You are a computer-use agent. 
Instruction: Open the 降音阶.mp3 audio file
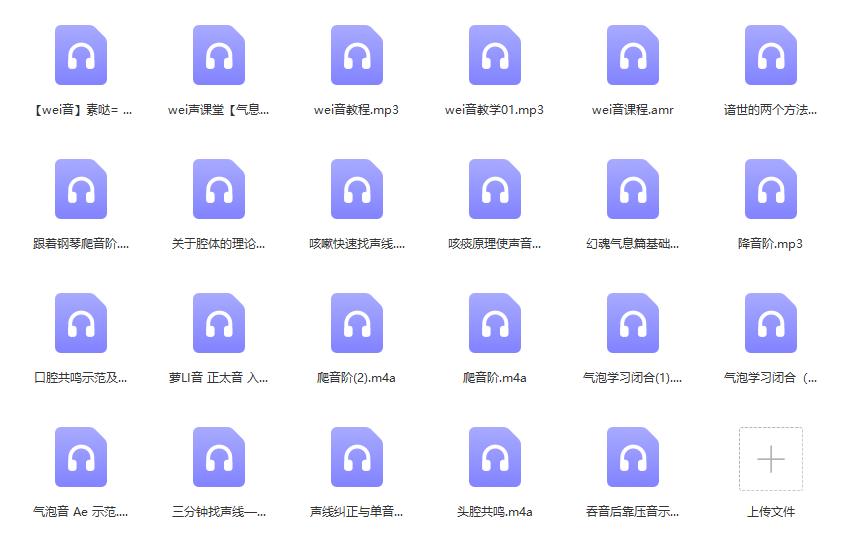(771, 190)
